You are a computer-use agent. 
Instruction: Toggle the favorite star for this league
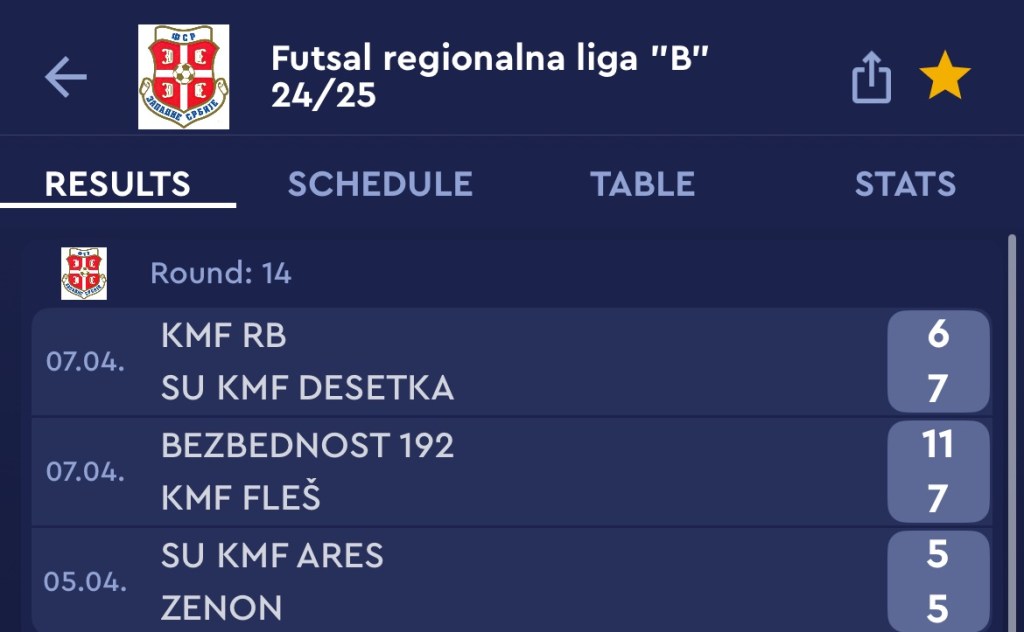click(x=945, y=78)
